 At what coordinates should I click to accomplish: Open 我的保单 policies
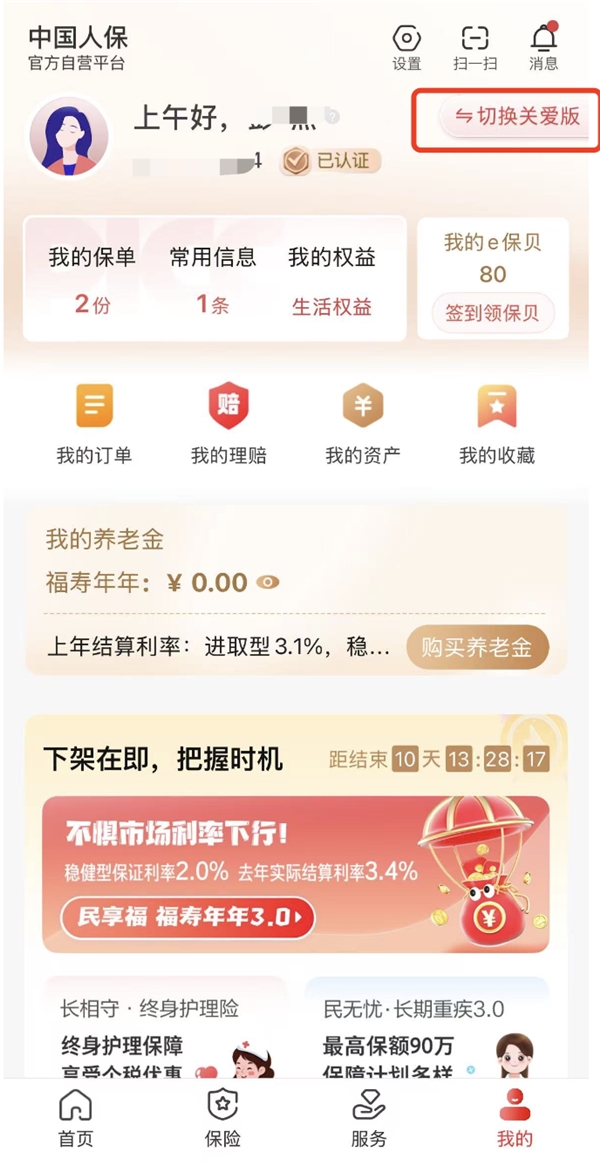92,281
